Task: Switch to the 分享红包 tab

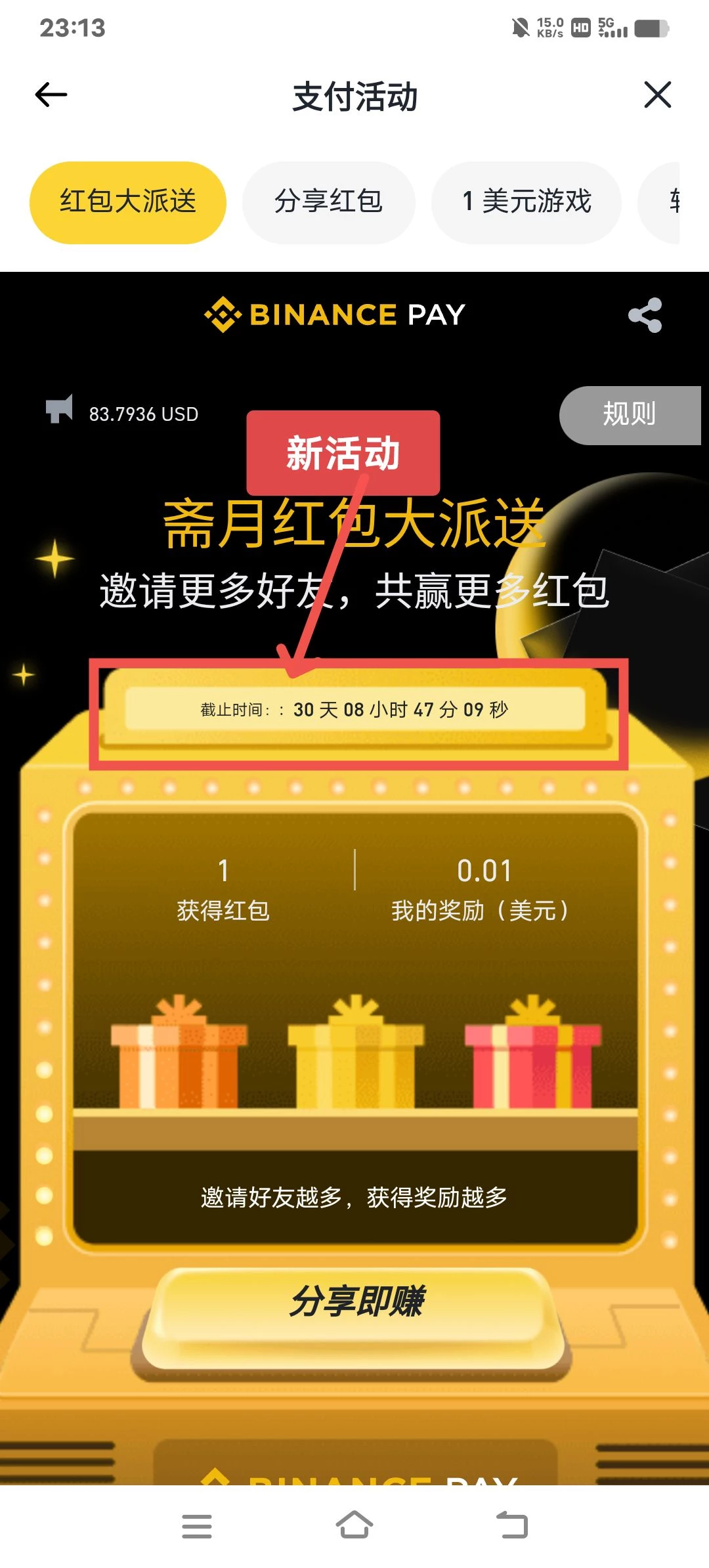Action: 328,202
